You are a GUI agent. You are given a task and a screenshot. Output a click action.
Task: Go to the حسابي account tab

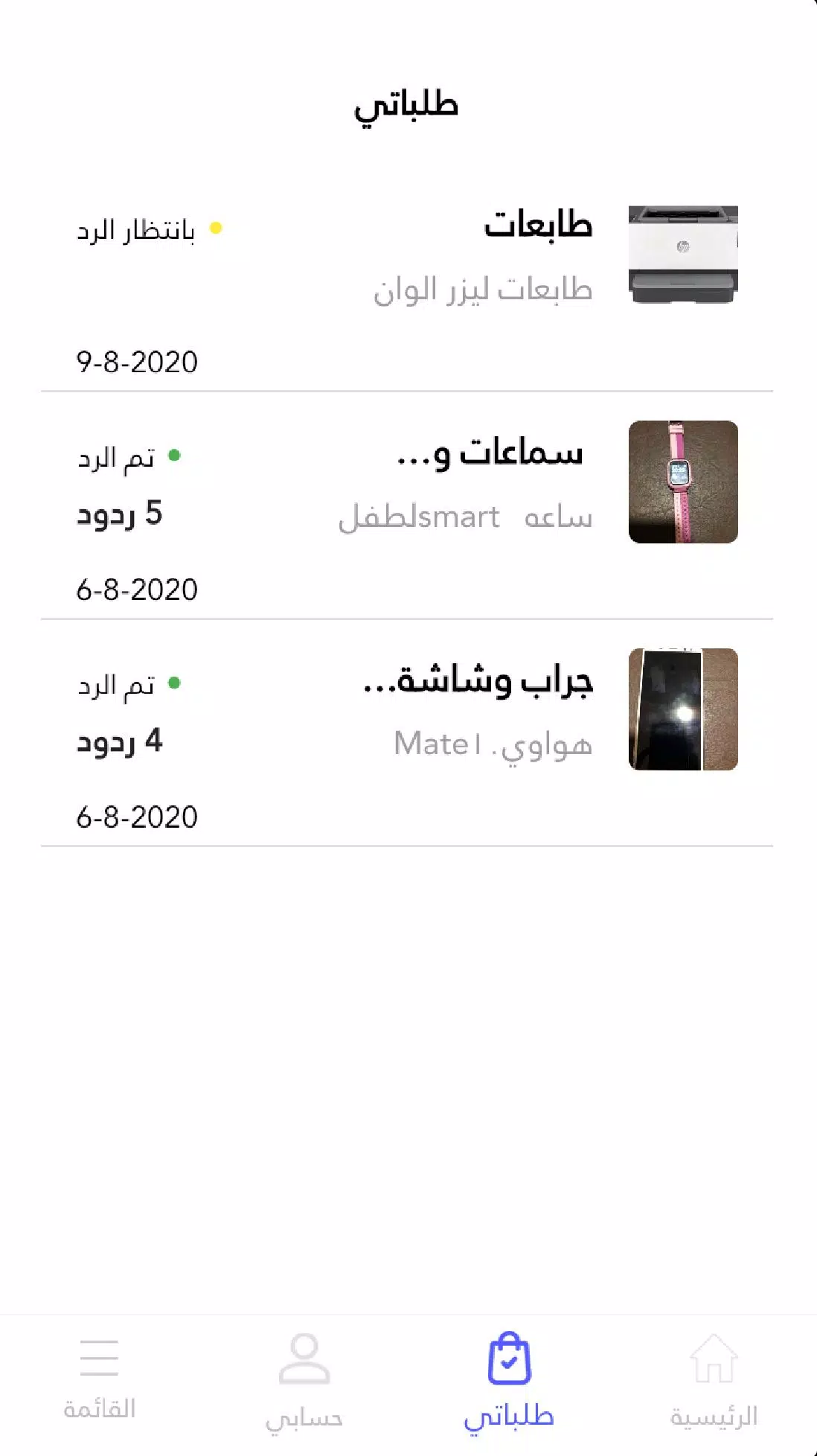(304, 1381)
